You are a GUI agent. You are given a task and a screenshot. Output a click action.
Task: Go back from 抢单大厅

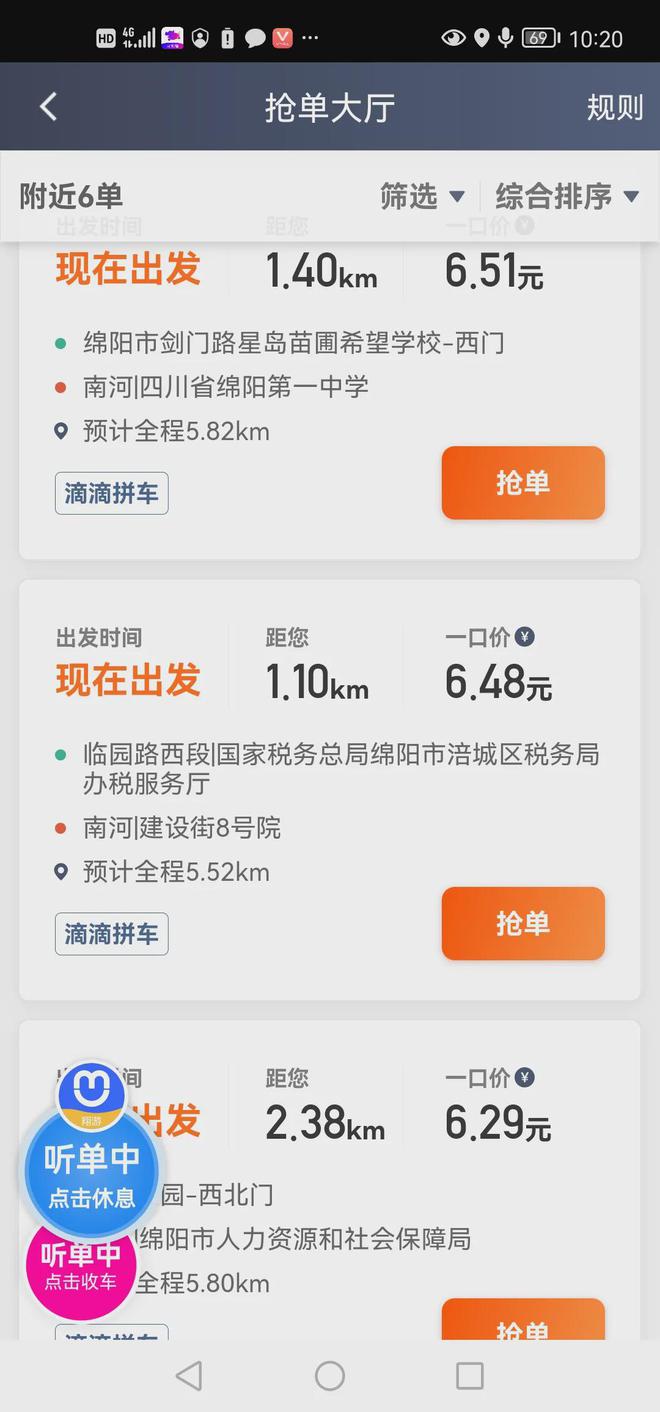click(x=48, y=107)
